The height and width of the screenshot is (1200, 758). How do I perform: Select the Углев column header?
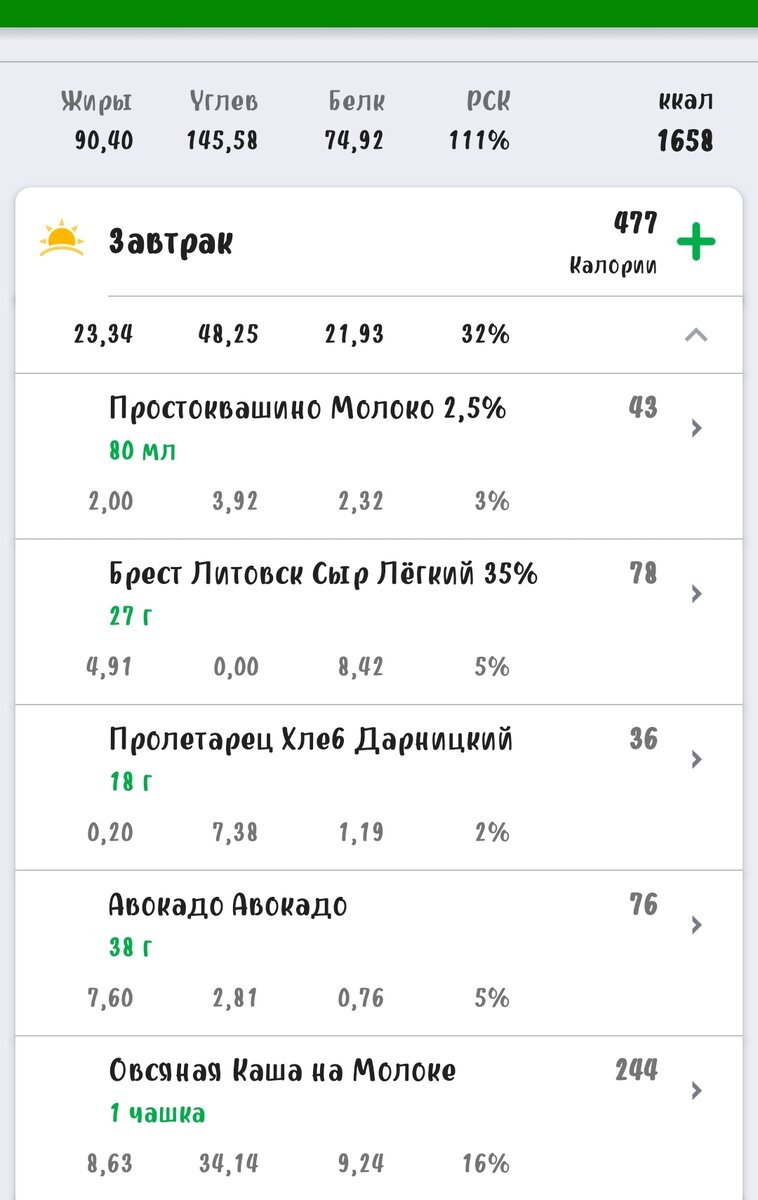tap(222, 100)
